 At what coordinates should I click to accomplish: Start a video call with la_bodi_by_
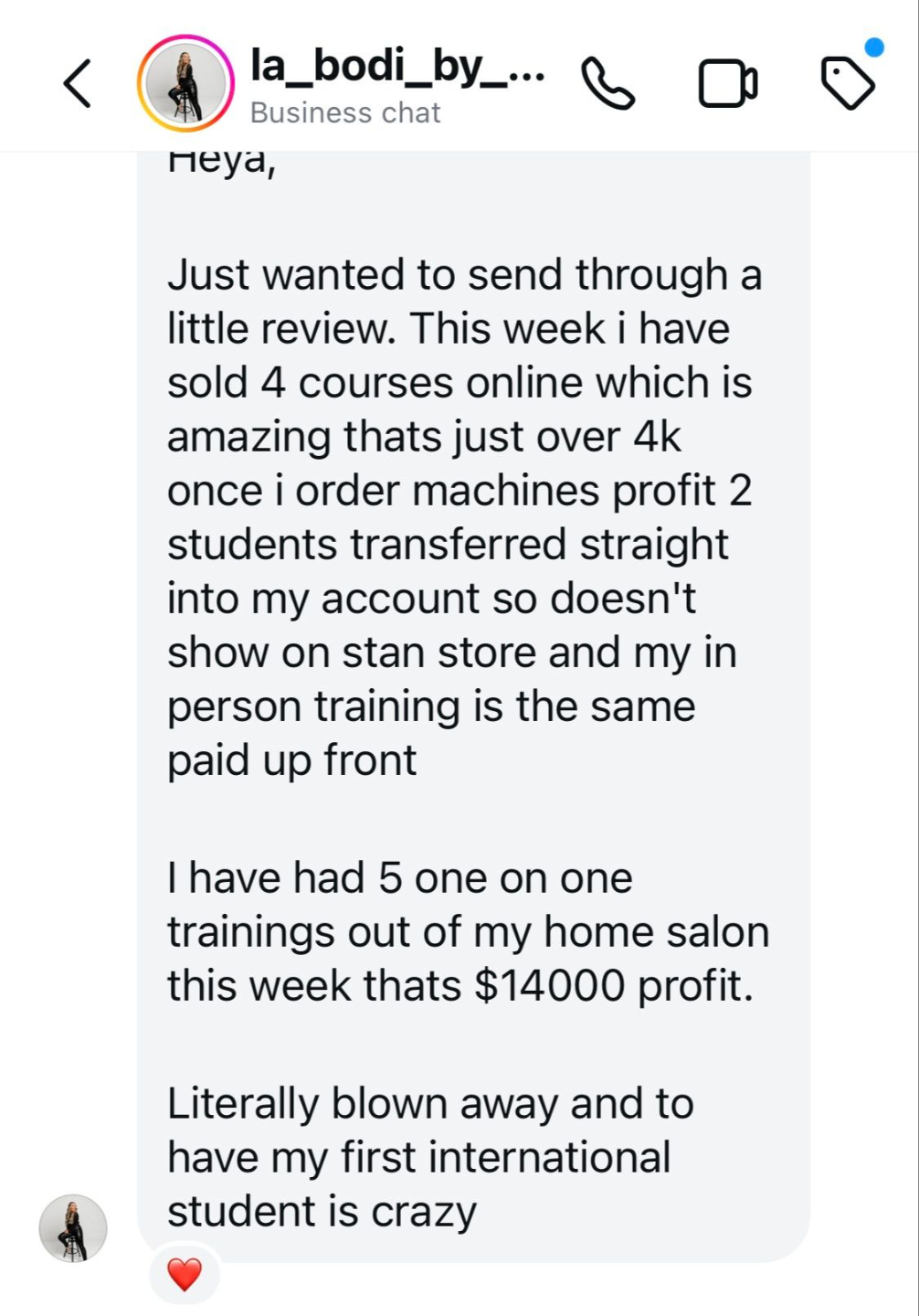[727, 84]
